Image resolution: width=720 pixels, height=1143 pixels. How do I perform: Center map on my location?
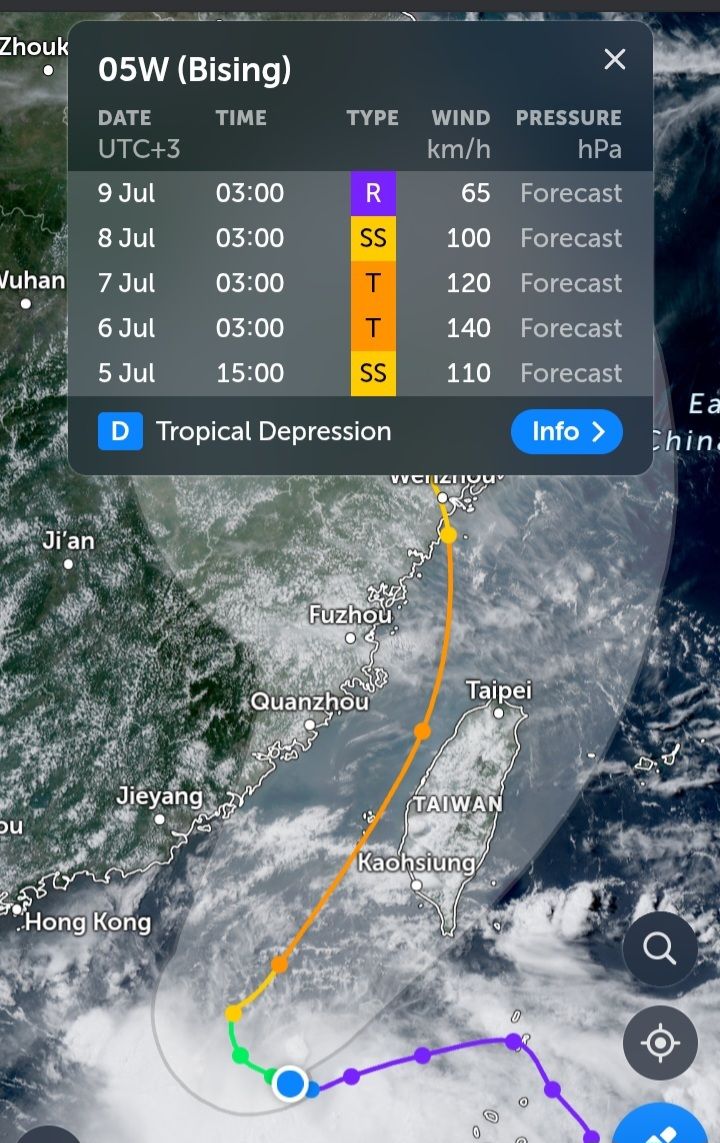(660, 1044)
